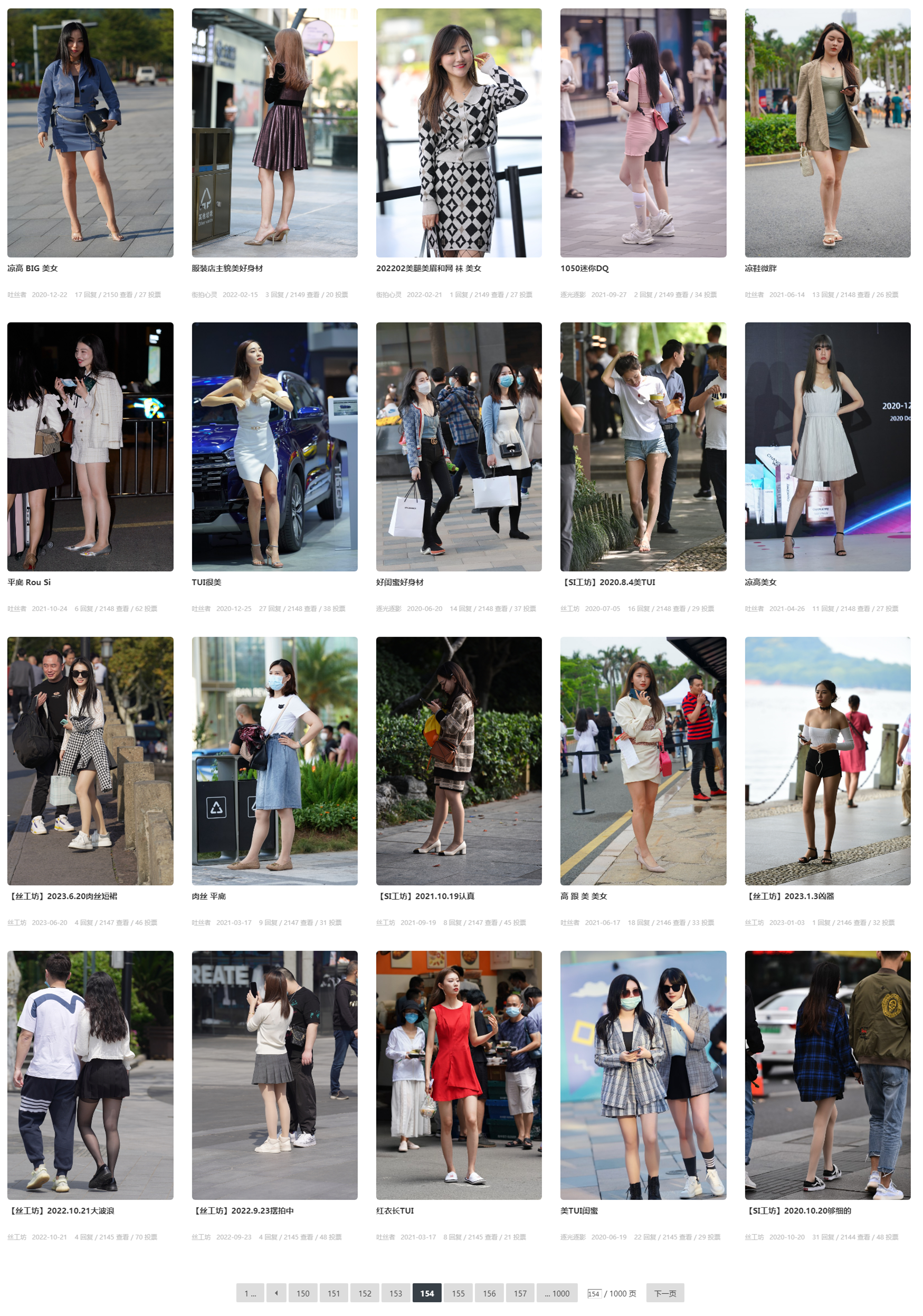Open author 逐光逐影 under 1050迷你DQ
The width and height of the screenshot is (923, 1316).
pos(572,294)
